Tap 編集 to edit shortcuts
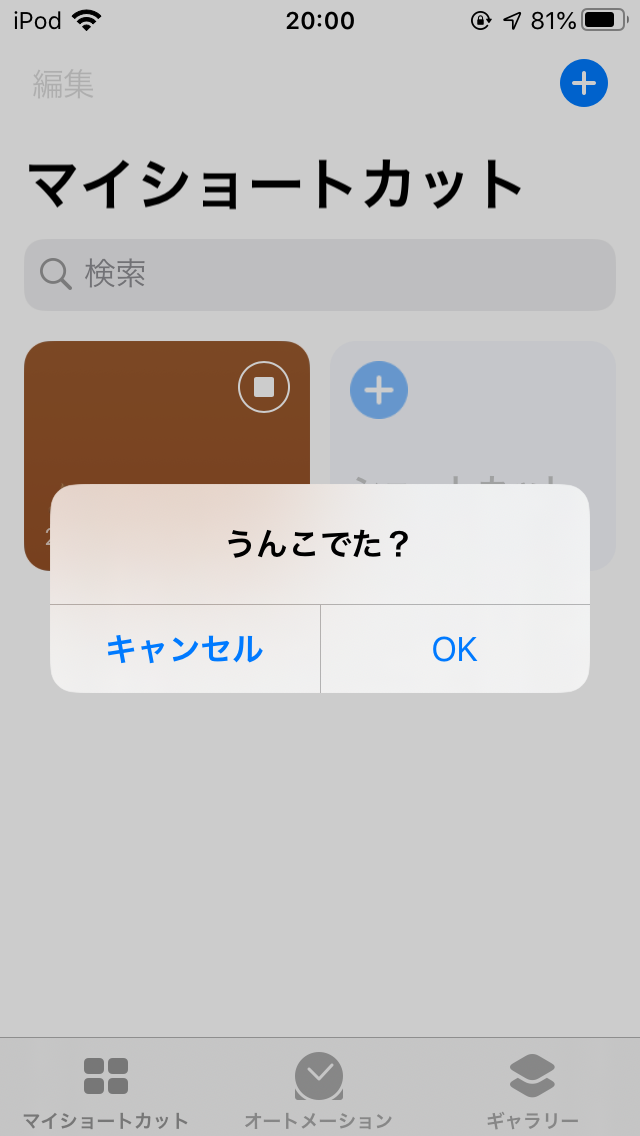The height and width of the screenshot is (1136, 640). coord(63,84)
